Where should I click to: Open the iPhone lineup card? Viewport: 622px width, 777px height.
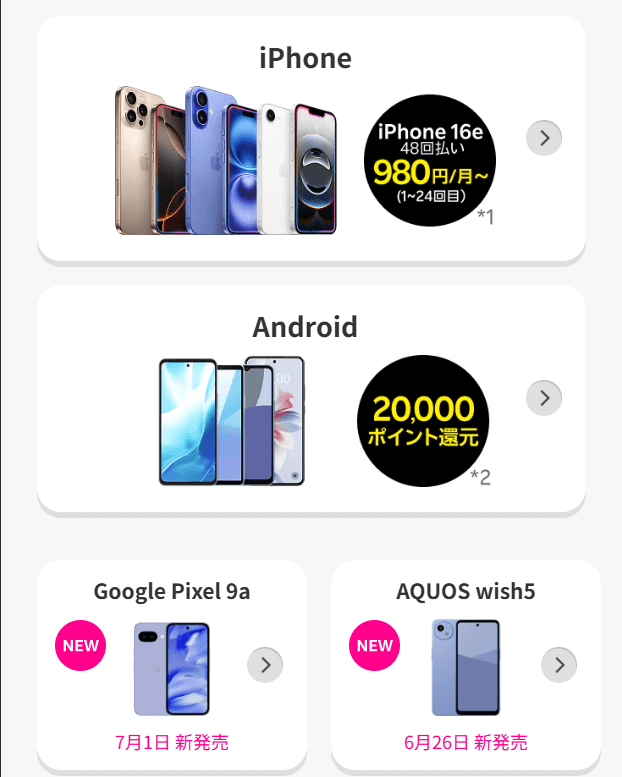(x=311, y=140)
